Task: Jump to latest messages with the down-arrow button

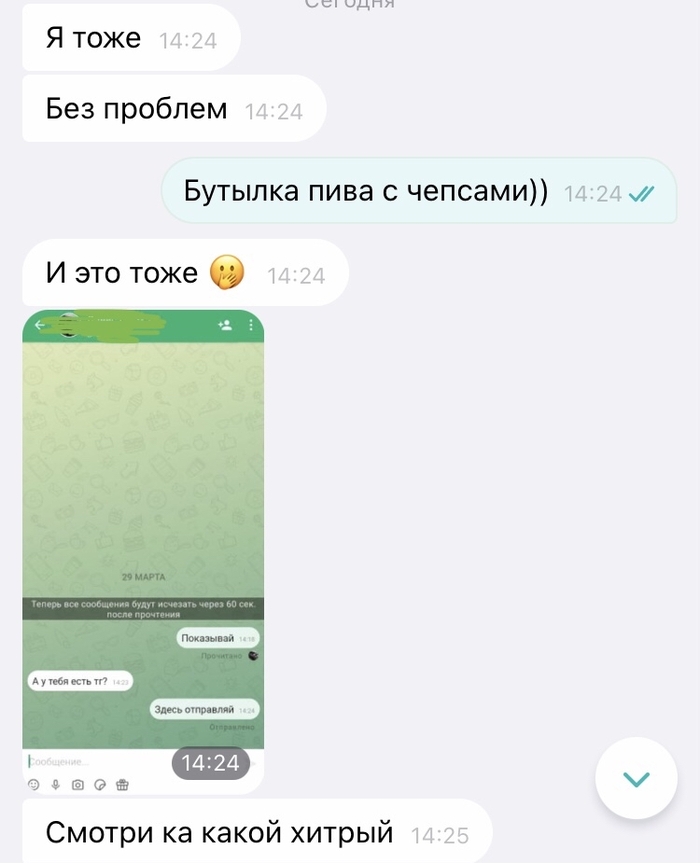Action: (x=636, y=779)
